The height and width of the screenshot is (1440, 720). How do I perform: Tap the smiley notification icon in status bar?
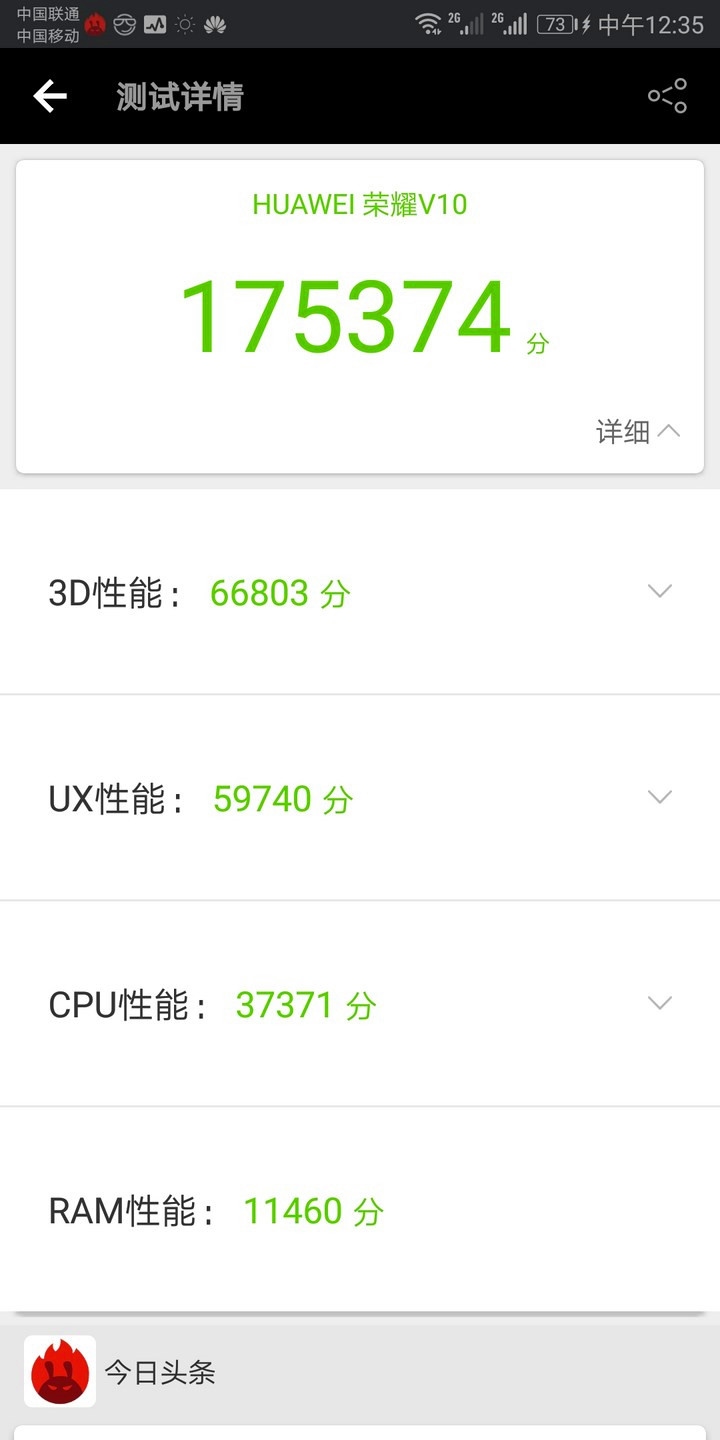tap(124, 24)
